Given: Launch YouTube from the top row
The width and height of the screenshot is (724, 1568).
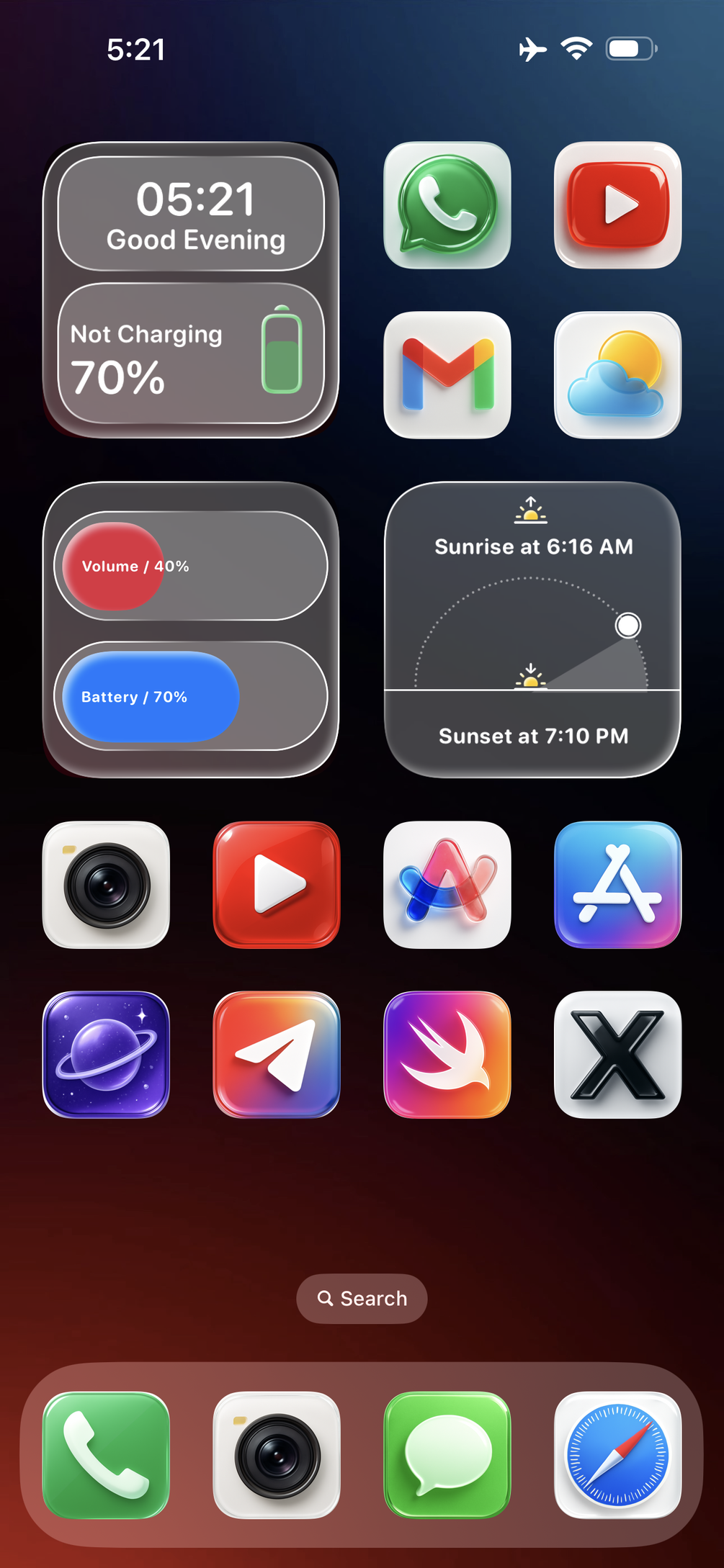Looking at the screenshot, I should (x=617, y=205).
